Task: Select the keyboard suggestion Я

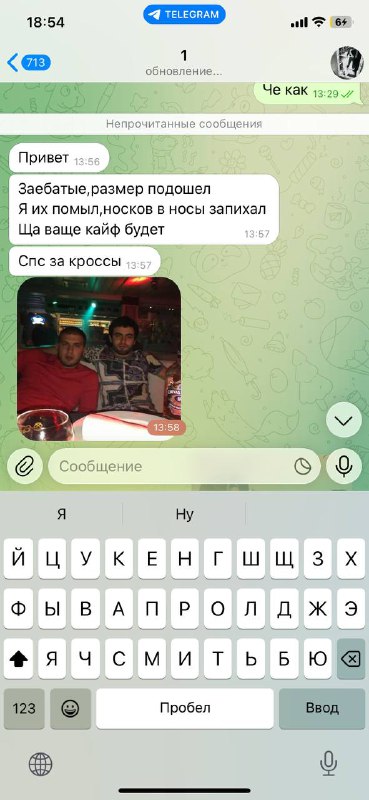Action: coord(62,515)
